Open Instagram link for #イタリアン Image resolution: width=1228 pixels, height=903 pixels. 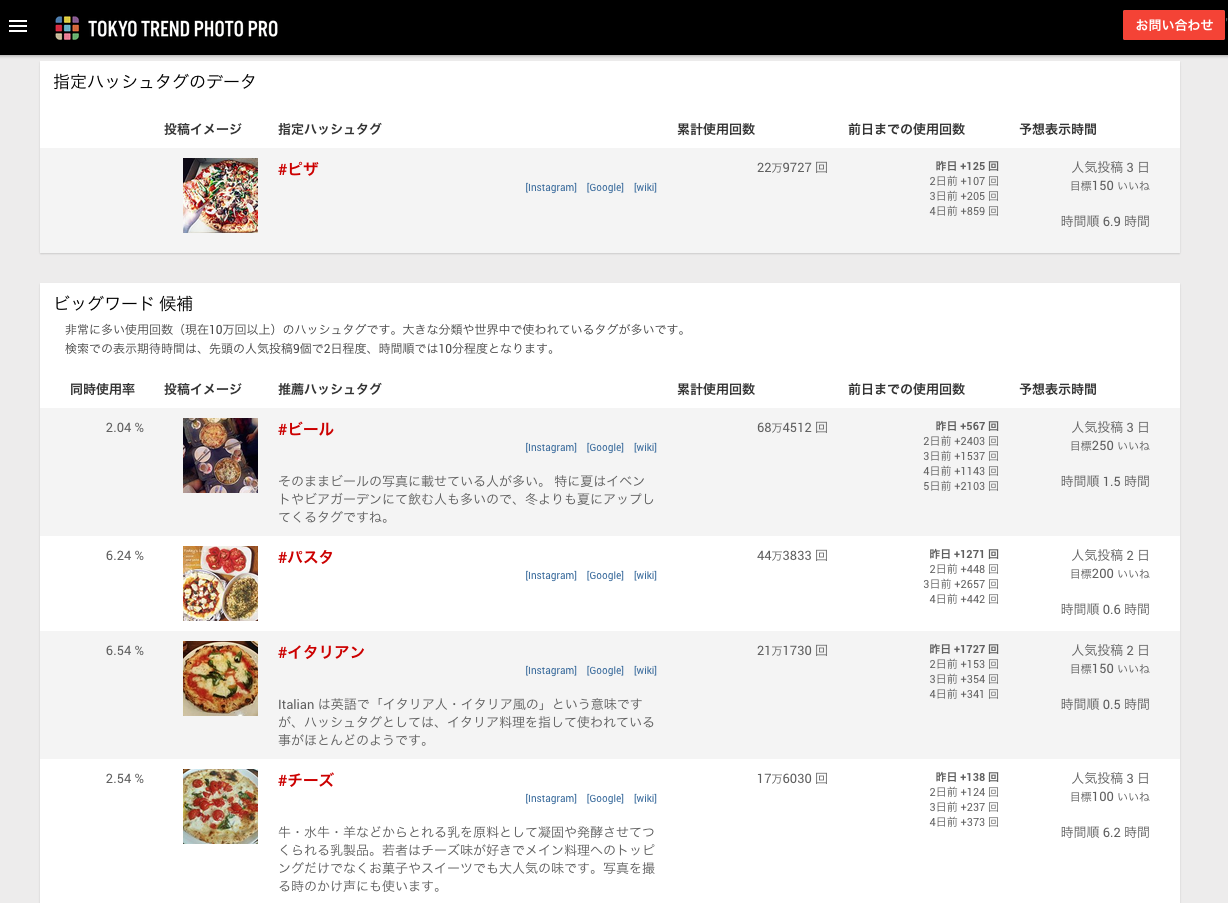pos(551,671)
